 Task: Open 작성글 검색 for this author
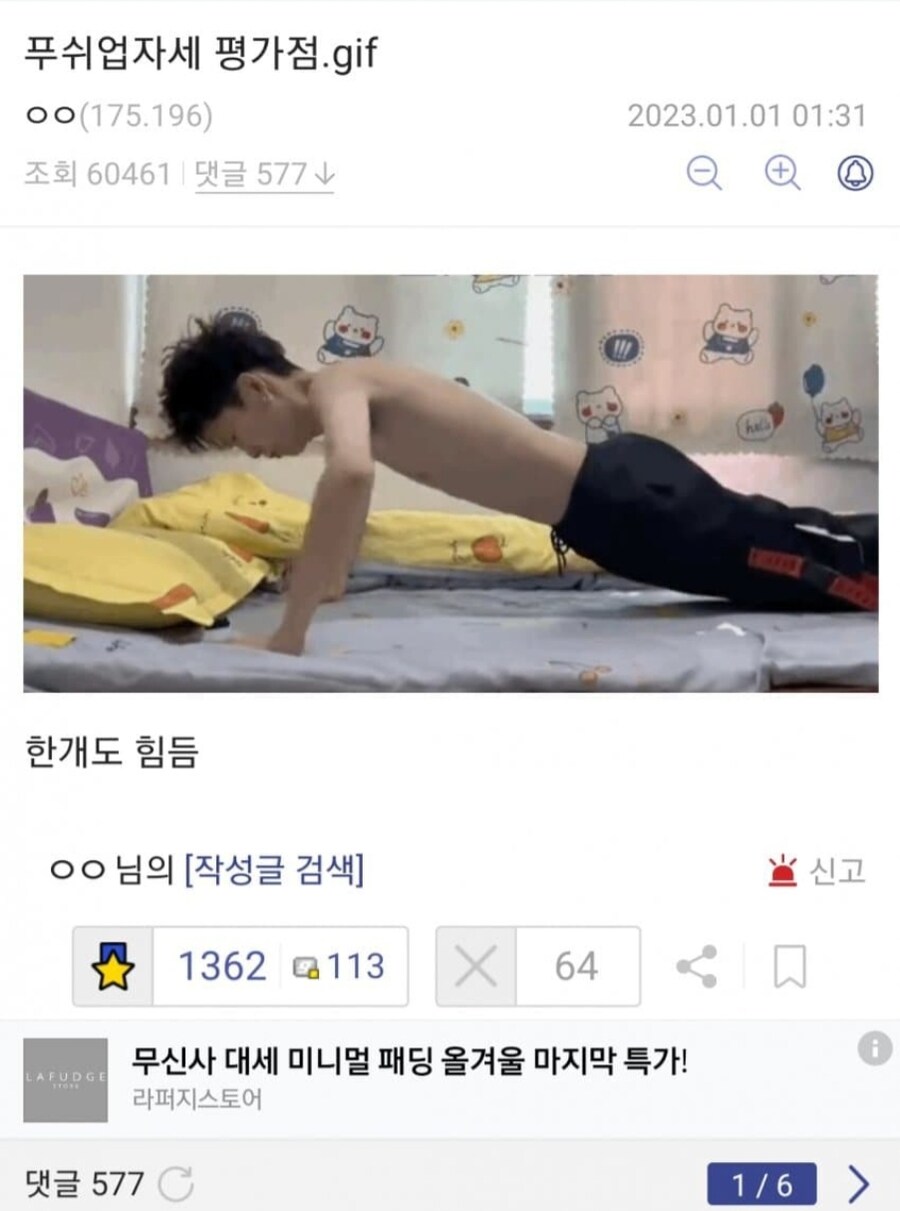pyautogui.click(x=275, y=870)
